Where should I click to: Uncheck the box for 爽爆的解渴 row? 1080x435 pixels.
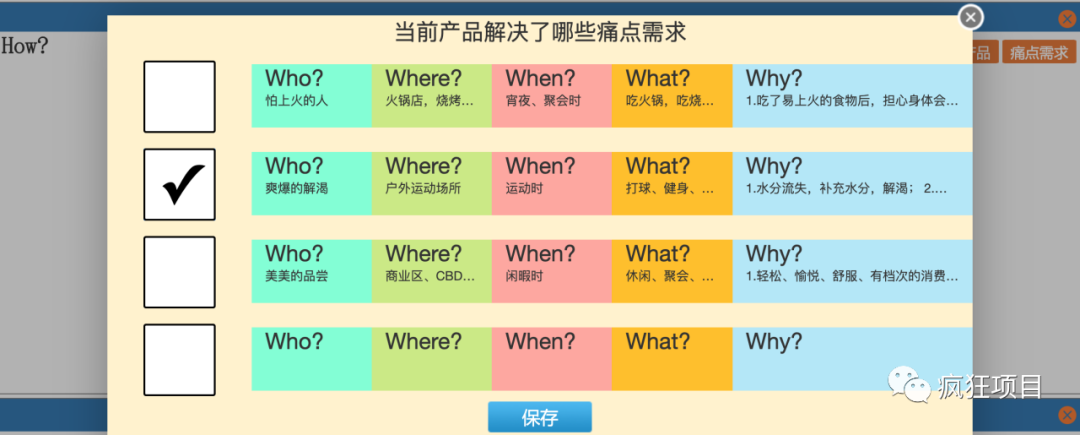tap(179, 184)
